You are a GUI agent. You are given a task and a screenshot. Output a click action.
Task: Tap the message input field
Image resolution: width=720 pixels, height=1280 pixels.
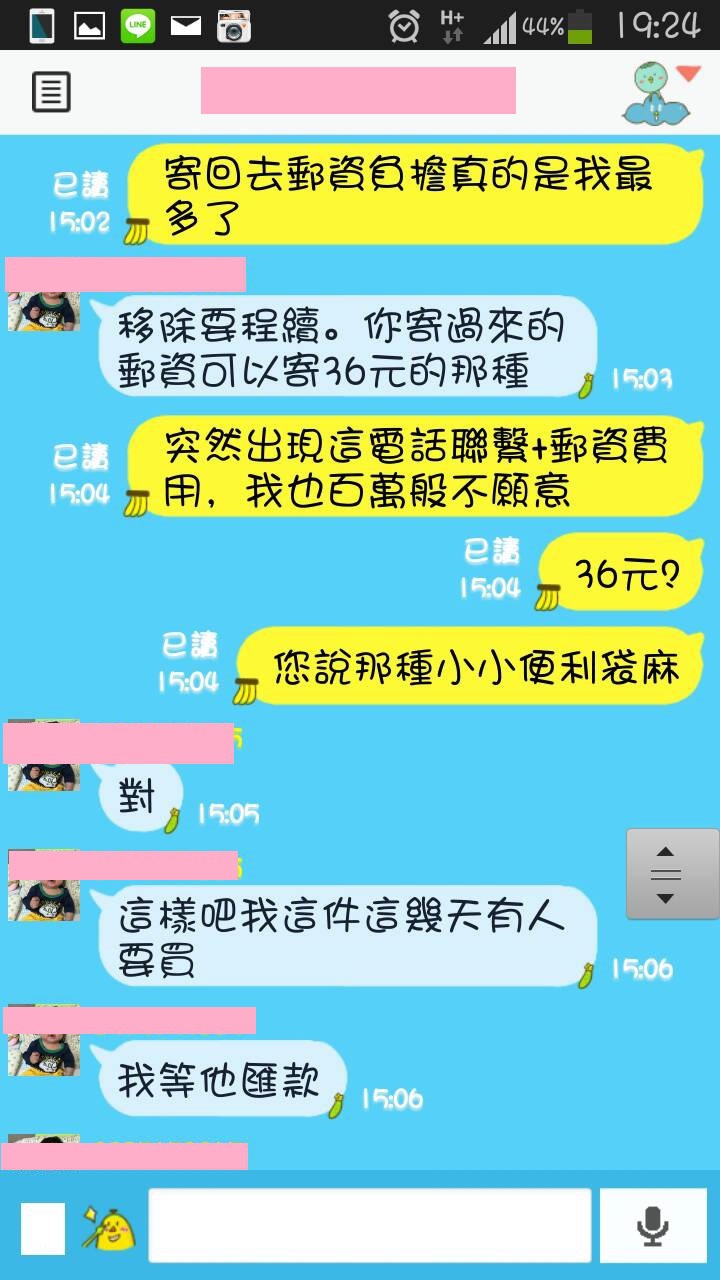[369, 1225]
